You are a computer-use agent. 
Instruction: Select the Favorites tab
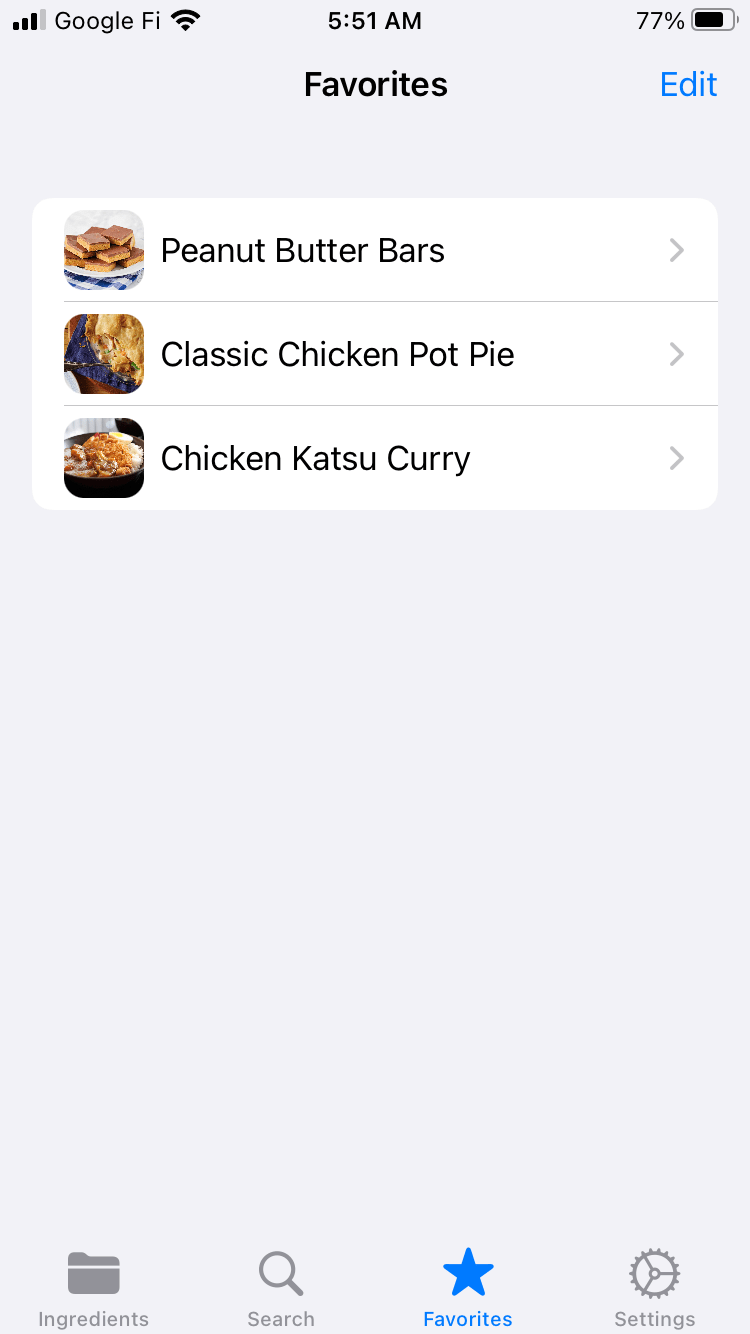point(468,1288)
